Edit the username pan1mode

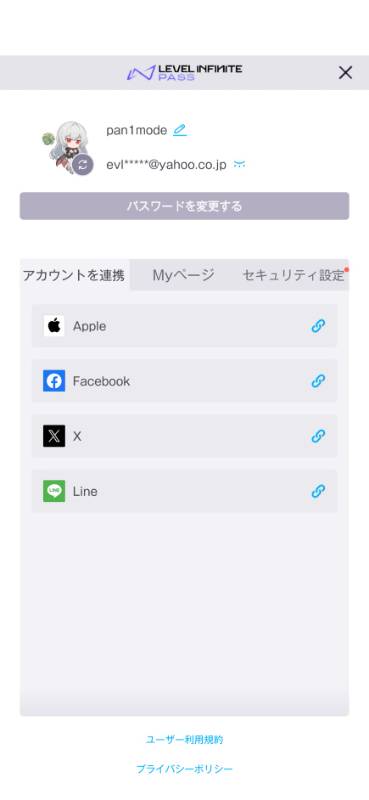click(180, 131)
